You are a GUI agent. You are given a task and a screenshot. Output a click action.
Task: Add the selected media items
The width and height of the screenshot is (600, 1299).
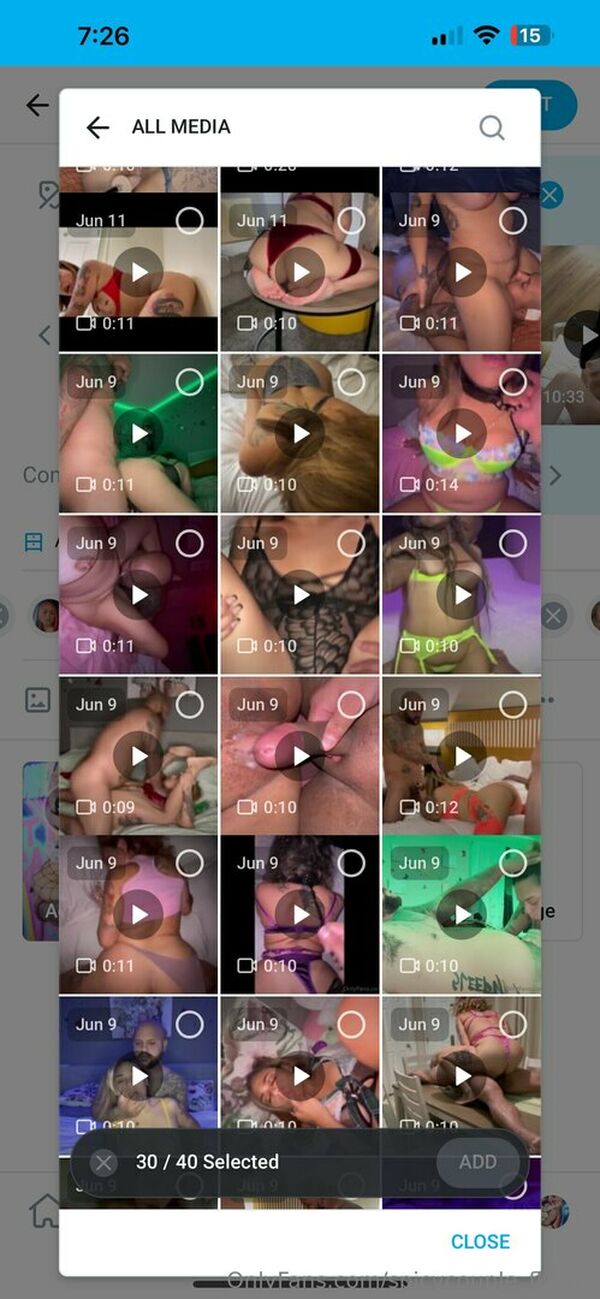pyautogui.click(x=478, y=1161)
